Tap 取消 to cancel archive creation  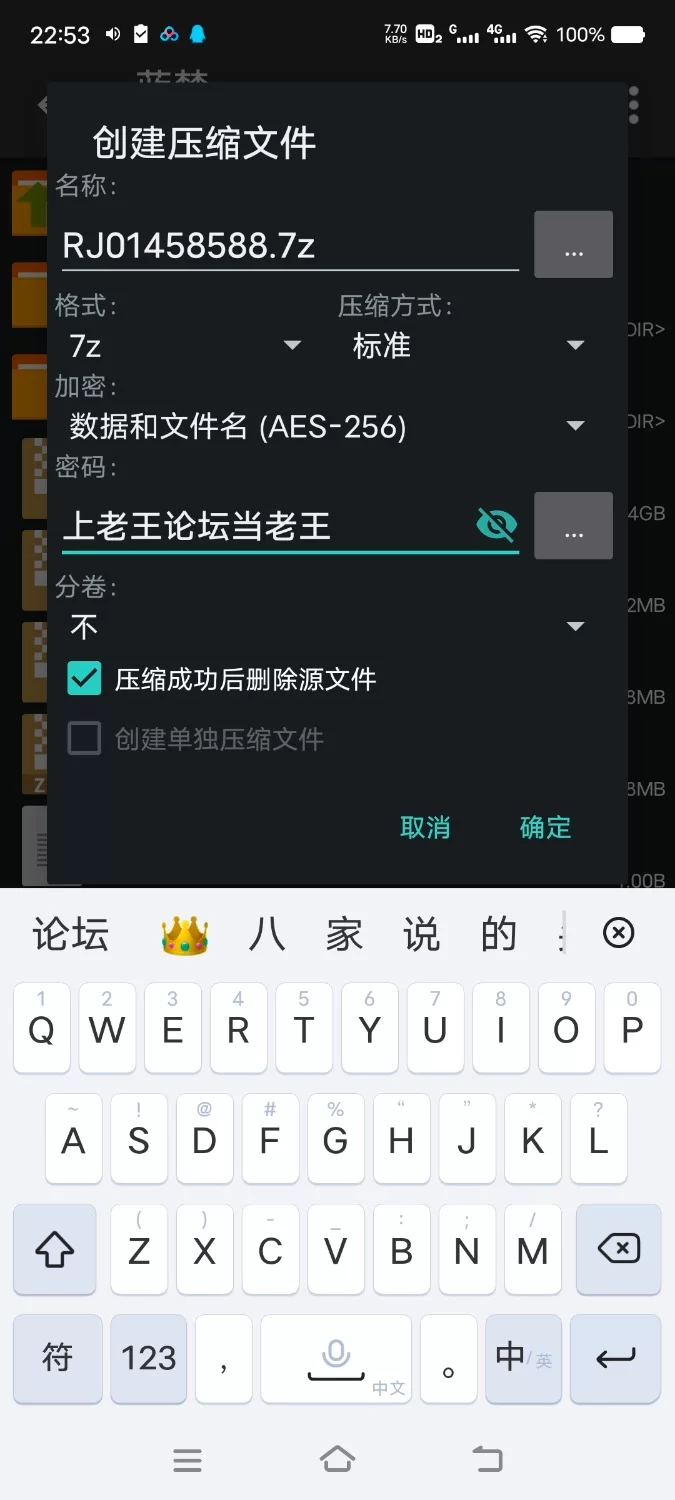pyautogui.click(x=425, y=827)
